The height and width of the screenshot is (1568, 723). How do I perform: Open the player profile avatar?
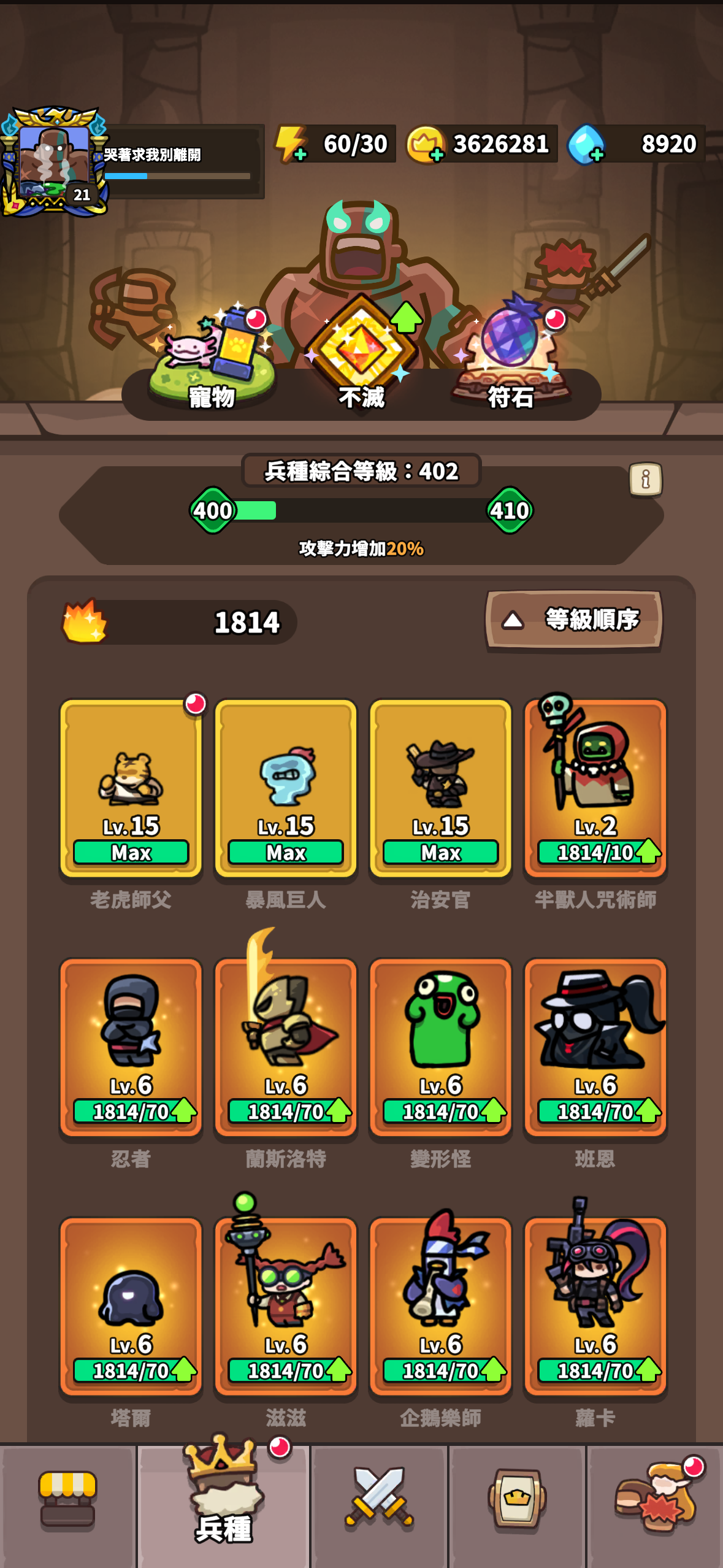(55, 162)
